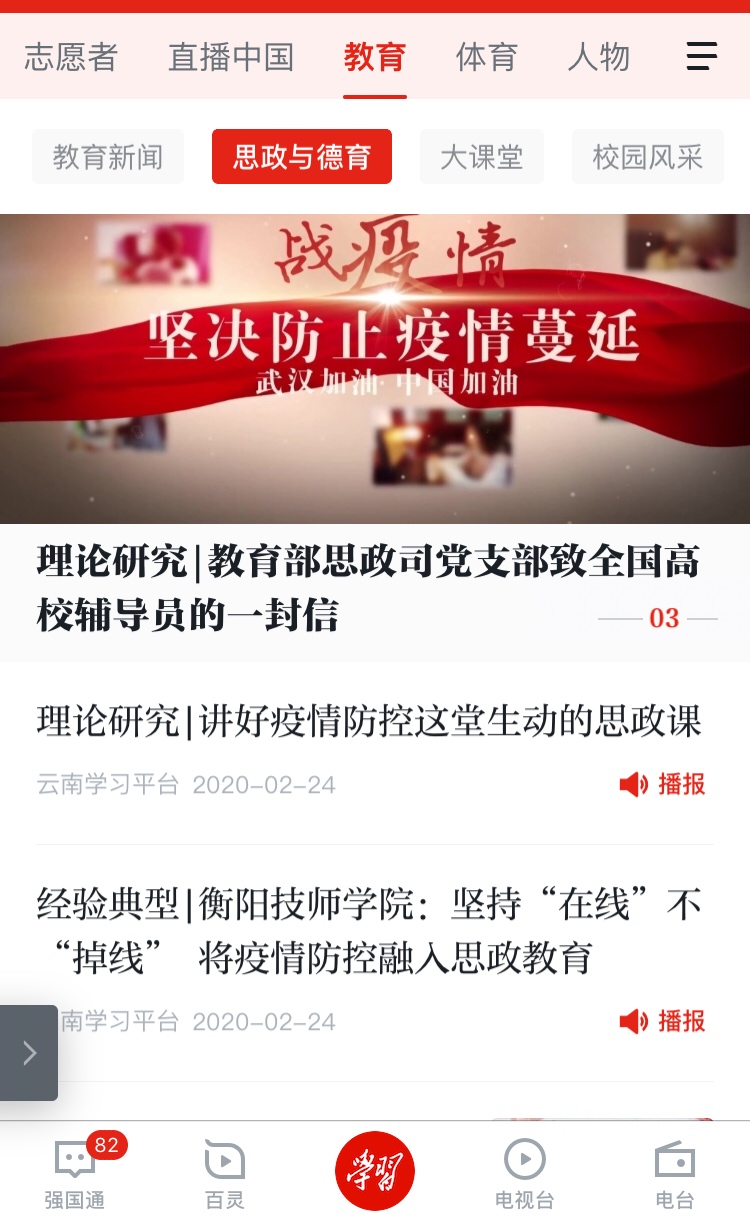Switch to the 体育 tab

487,57
